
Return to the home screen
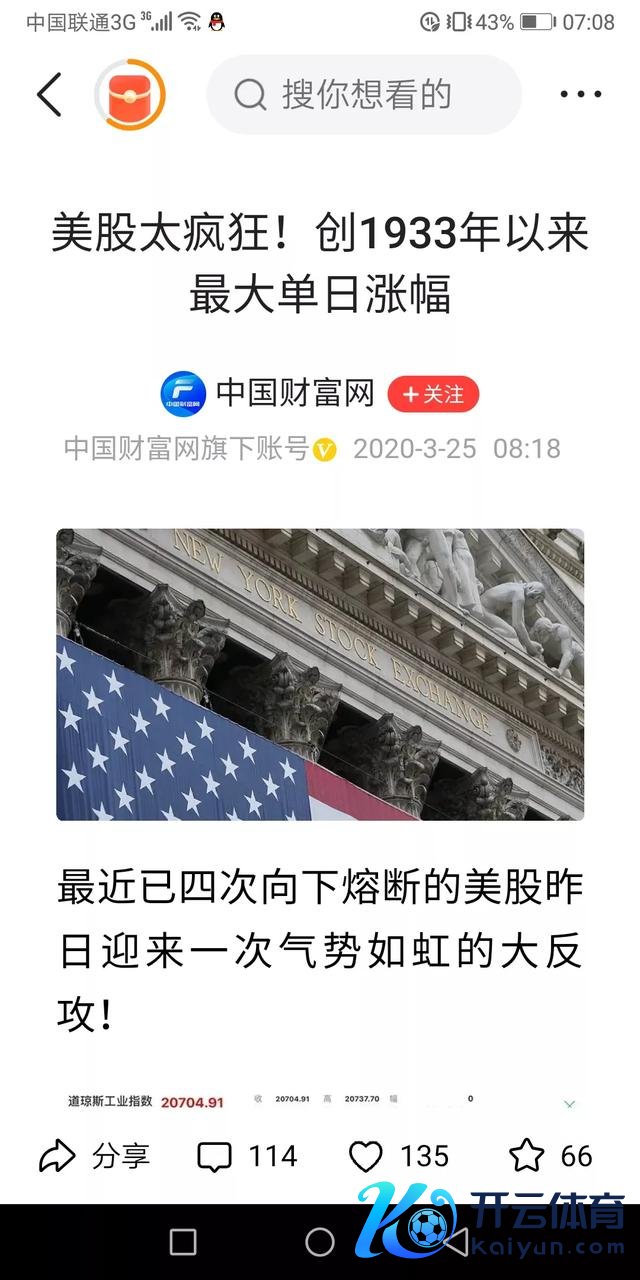click(x=320, y=1242)
